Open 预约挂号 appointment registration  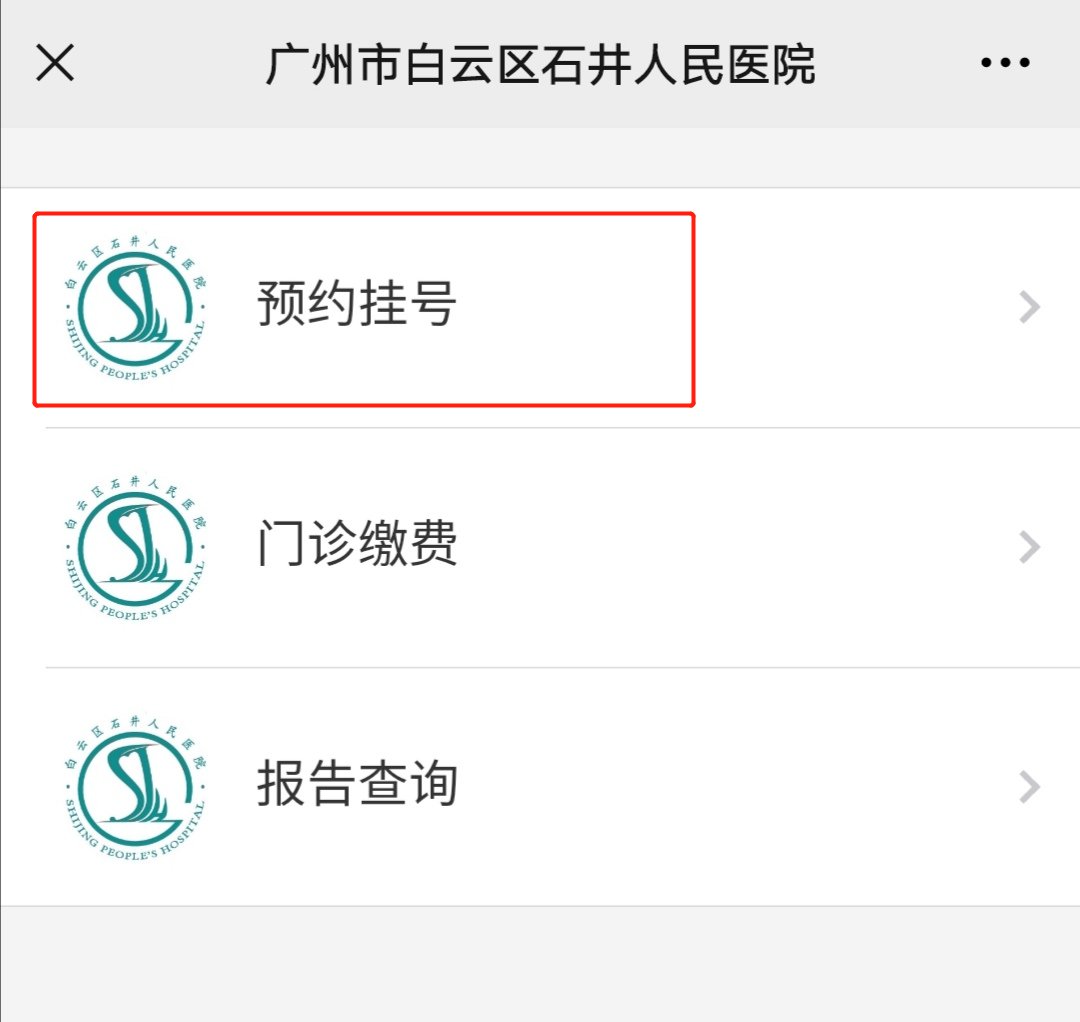(x=357, y=305)
